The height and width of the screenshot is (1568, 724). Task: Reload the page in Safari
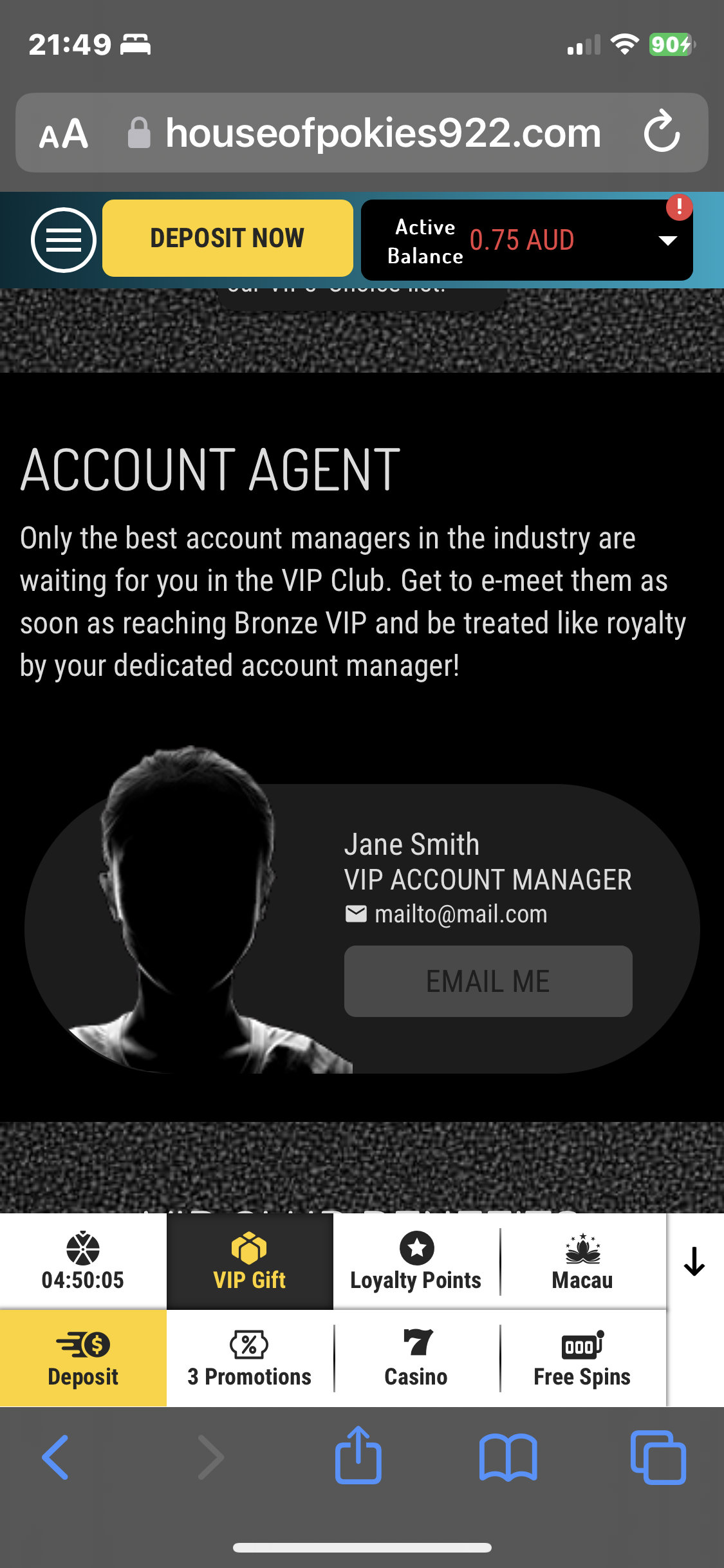pos(662,132)
